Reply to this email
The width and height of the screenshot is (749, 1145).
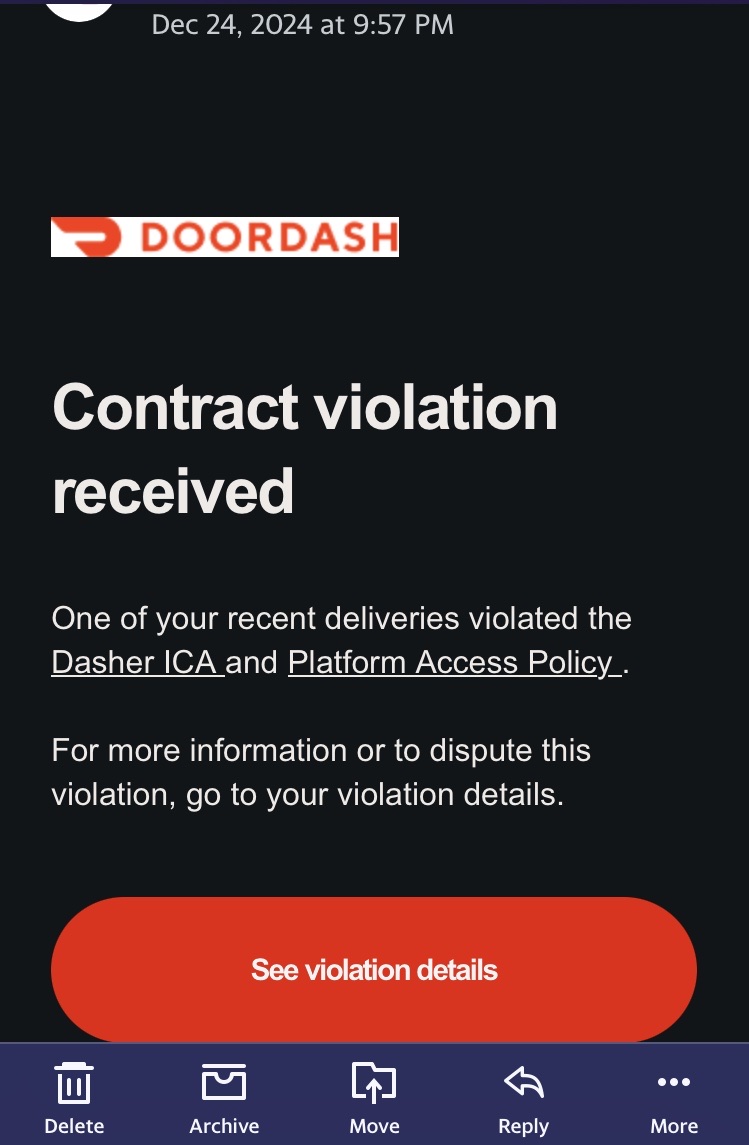click(x=523, y=1097)
